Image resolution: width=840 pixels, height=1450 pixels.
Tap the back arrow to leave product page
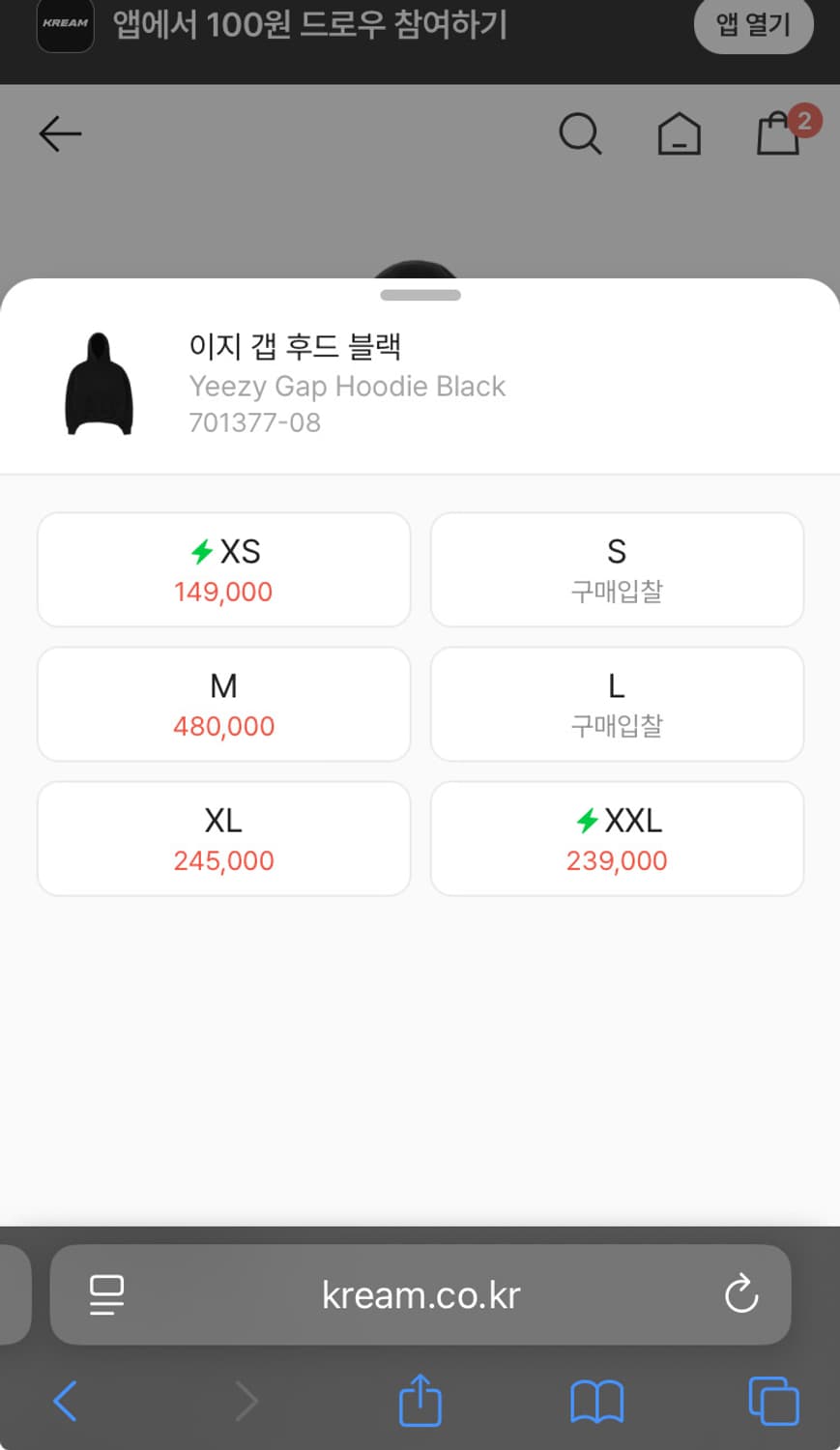click(x=60, y=134)
